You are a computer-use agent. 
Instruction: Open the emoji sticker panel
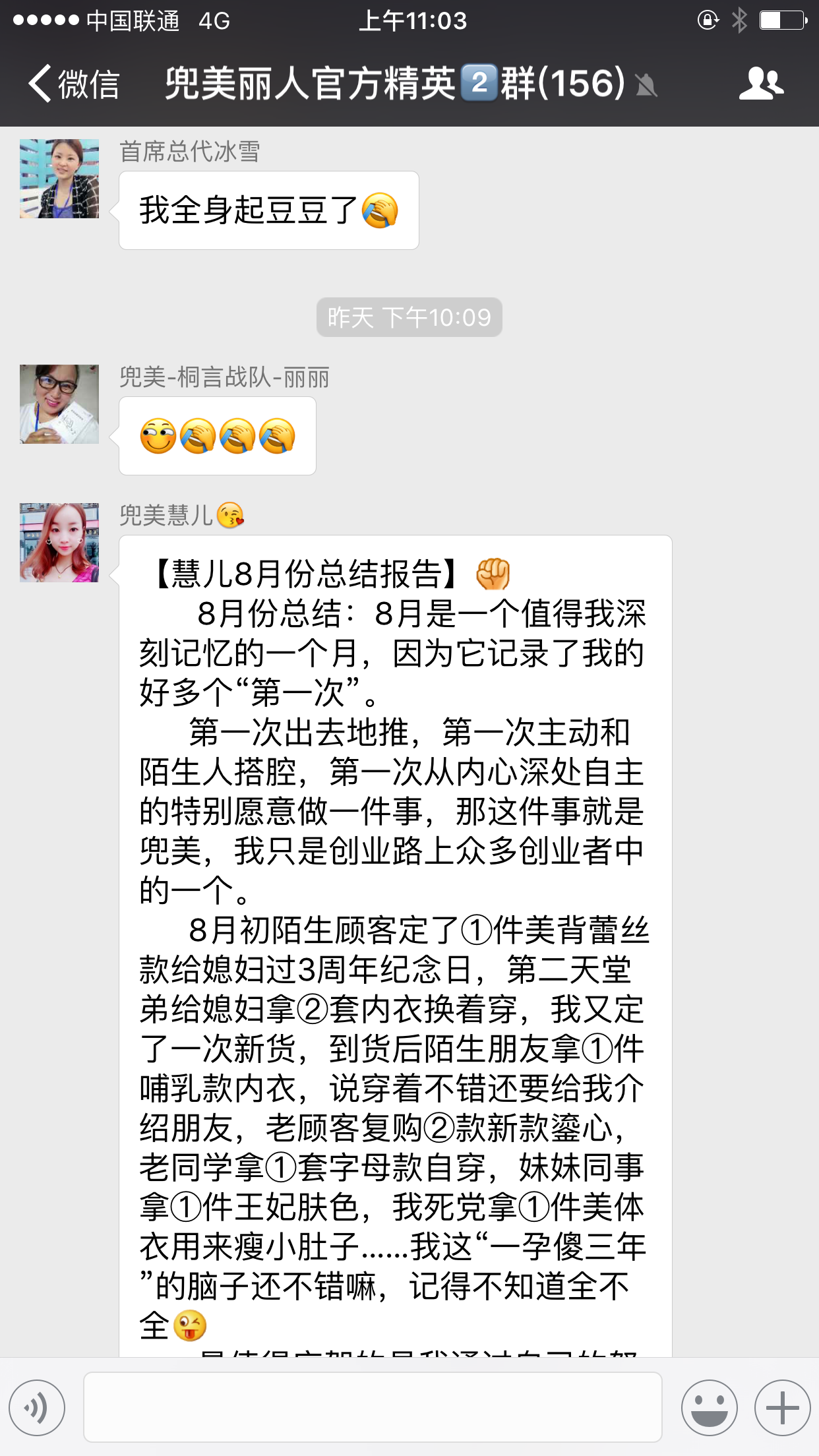pyautogui.click(x=709, y=1407)
